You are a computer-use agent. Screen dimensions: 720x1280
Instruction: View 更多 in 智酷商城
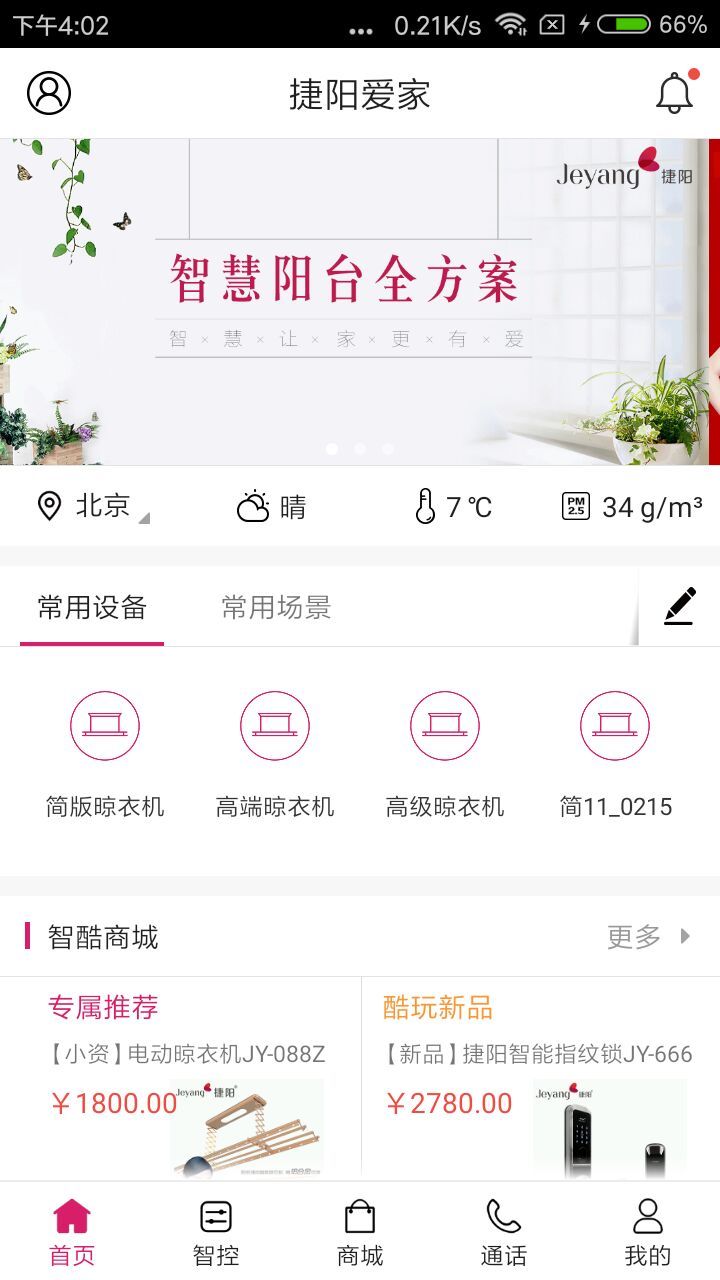648,937
